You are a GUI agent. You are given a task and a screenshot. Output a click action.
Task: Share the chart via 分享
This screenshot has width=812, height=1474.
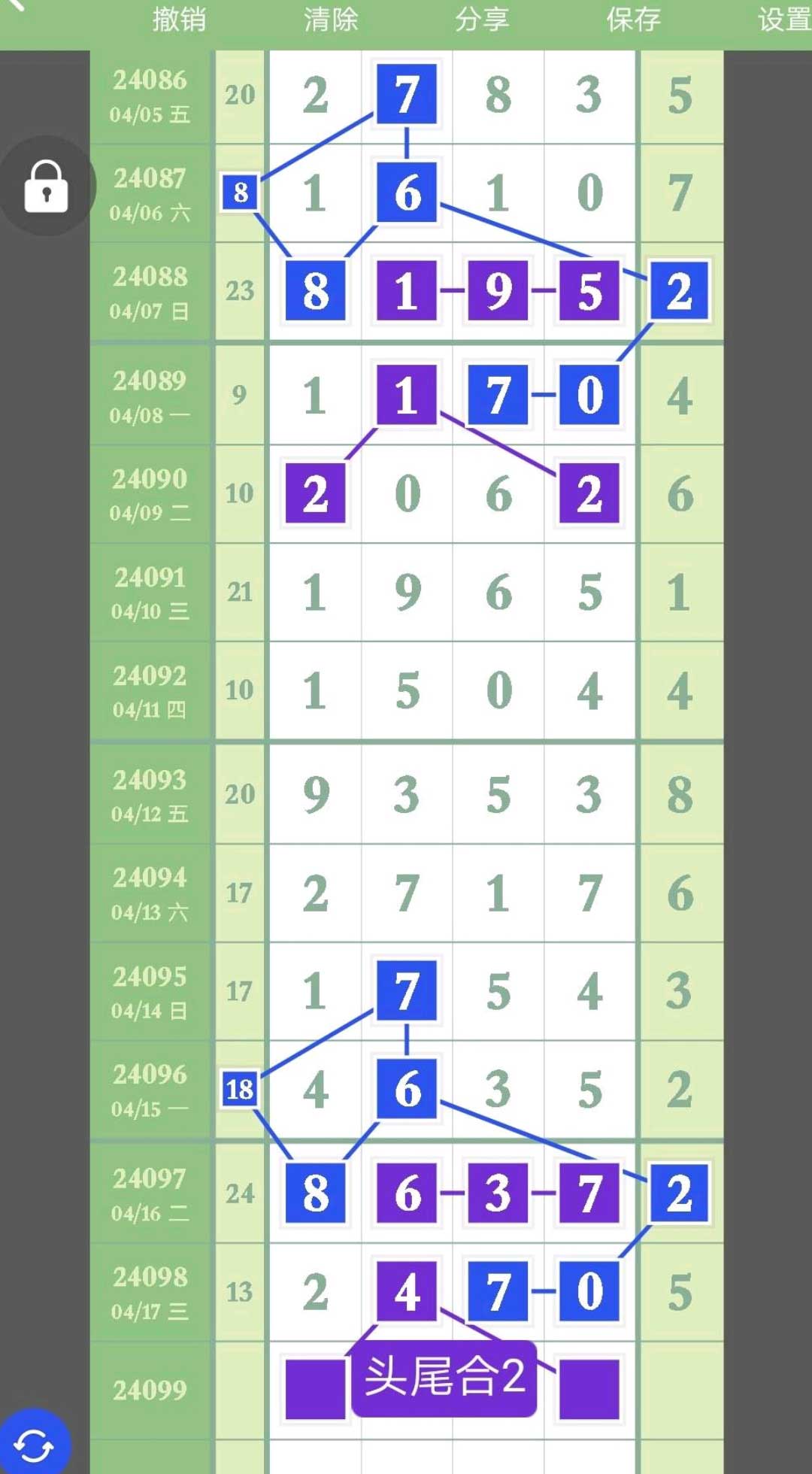[x=482, y=20]
